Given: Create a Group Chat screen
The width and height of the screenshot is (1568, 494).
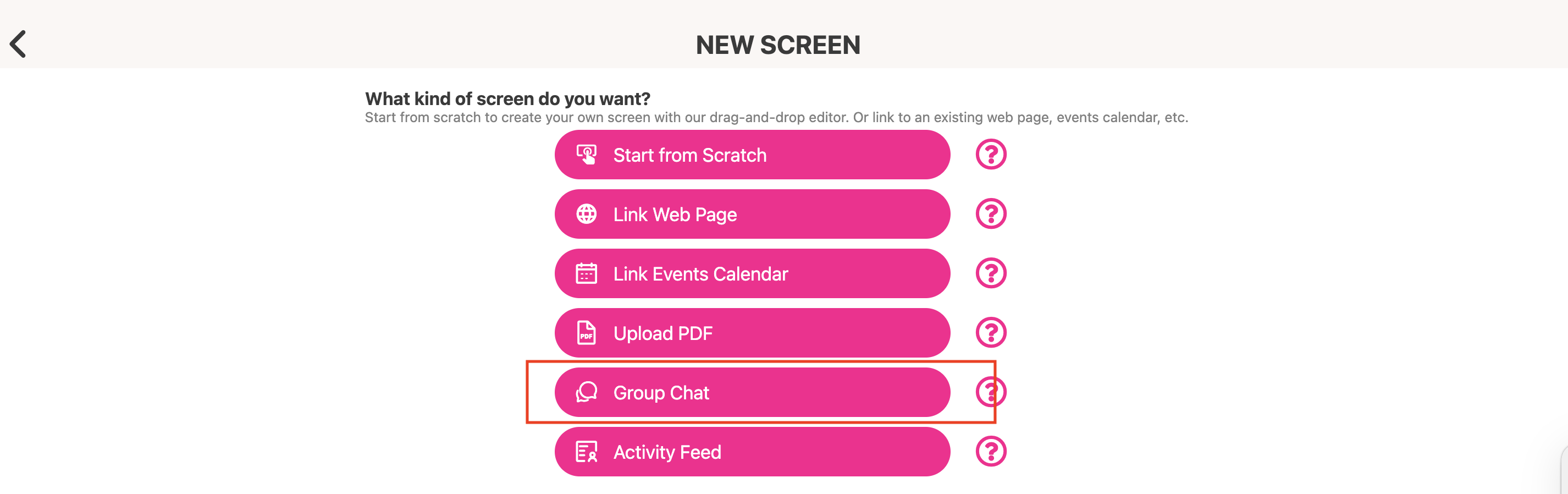Looking at the screenshot, I should 752,392.
